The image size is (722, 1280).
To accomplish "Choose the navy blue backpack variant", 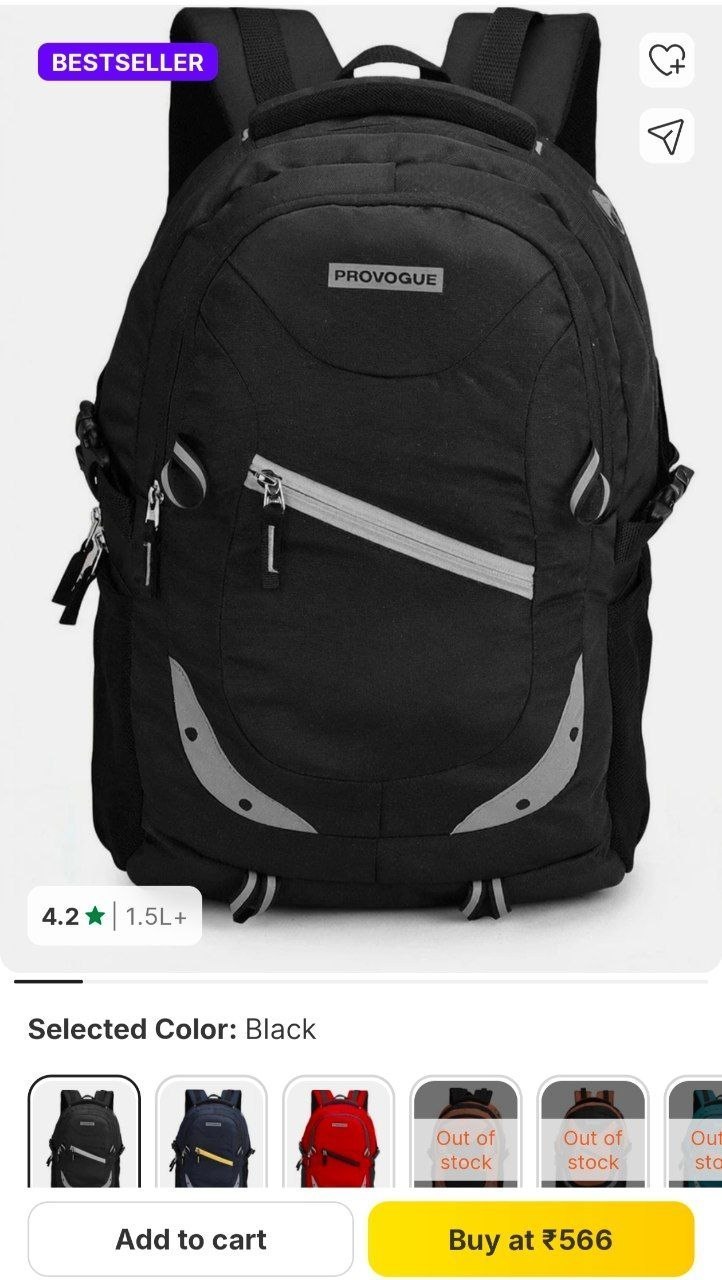I will [211, 1131].
